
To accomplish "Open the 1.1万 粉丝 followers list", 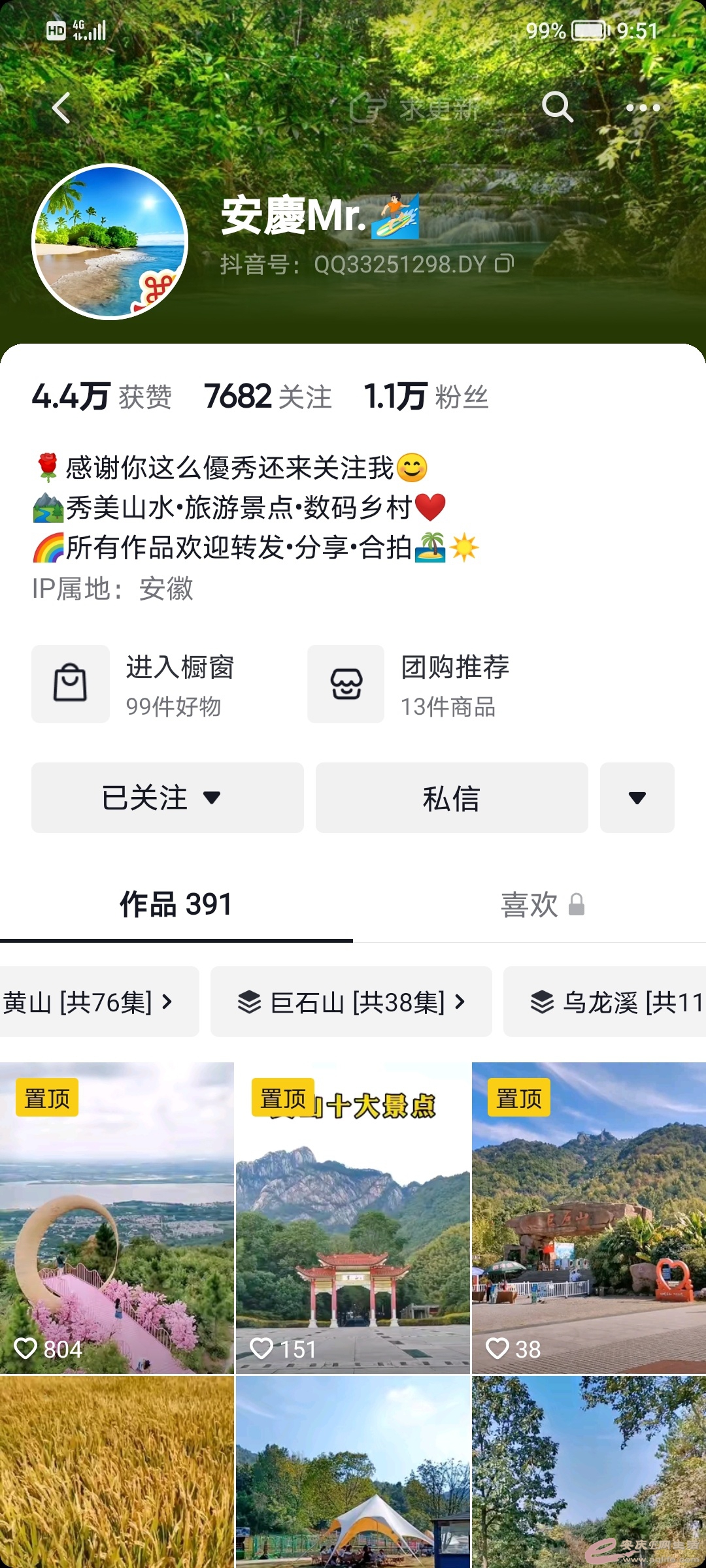I will (x=426, y=397).
